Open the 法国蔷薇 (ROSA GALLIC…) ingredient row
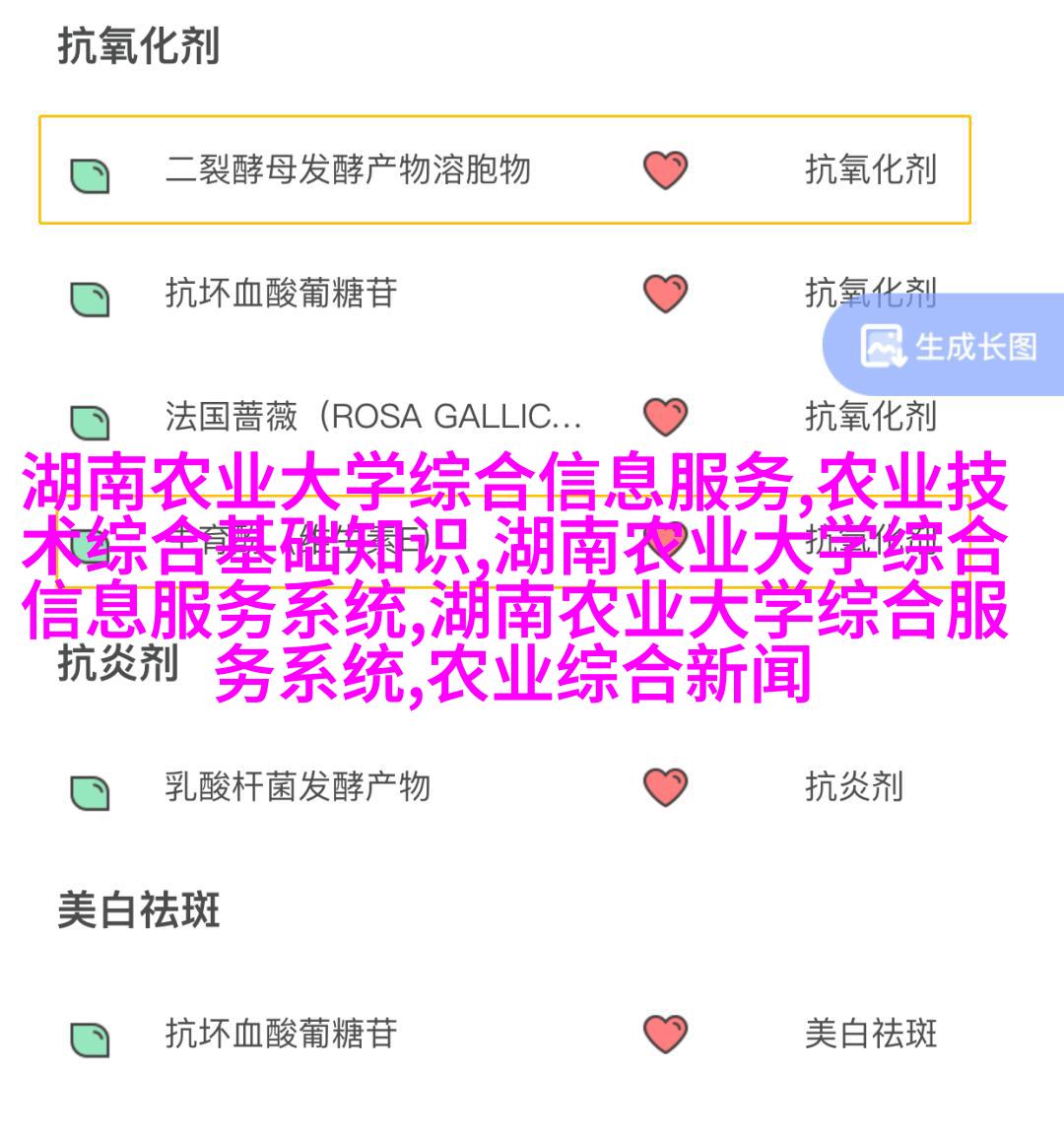 [x=372, y=417]
